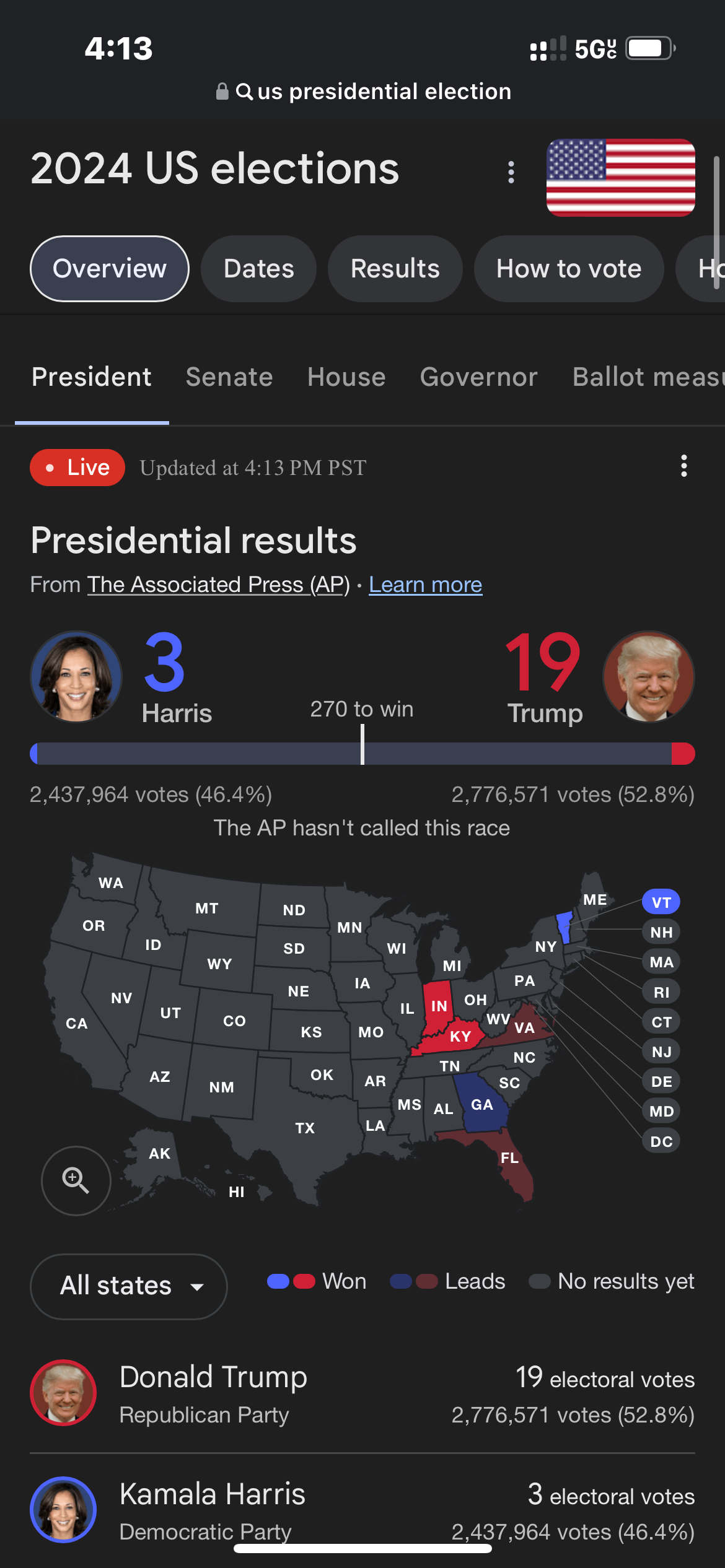
Task: Switch to the Ballot measures tab
Action: click(648, 377)
